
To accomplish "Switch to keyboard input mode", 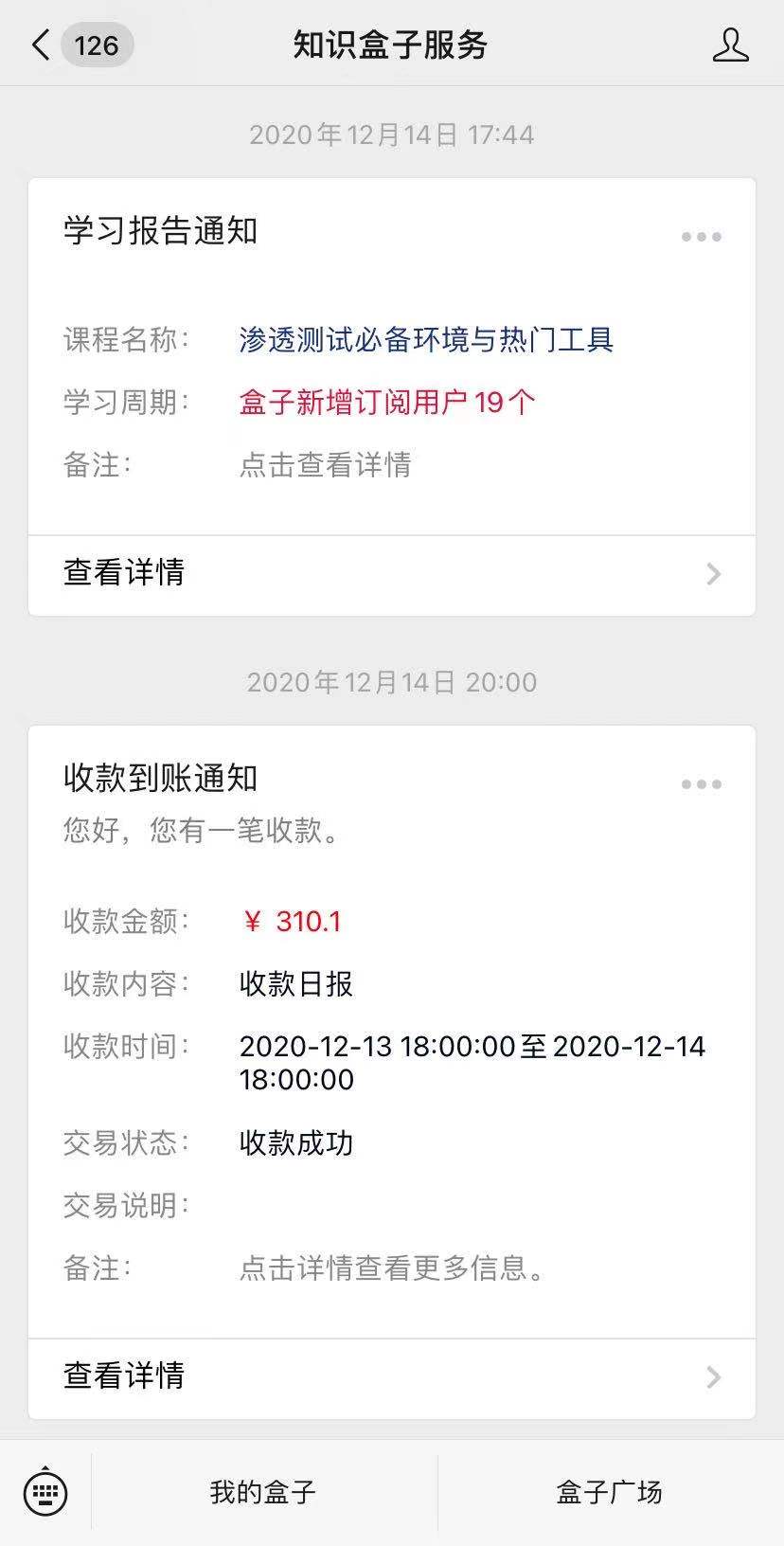I will [x=45, y=1493].
